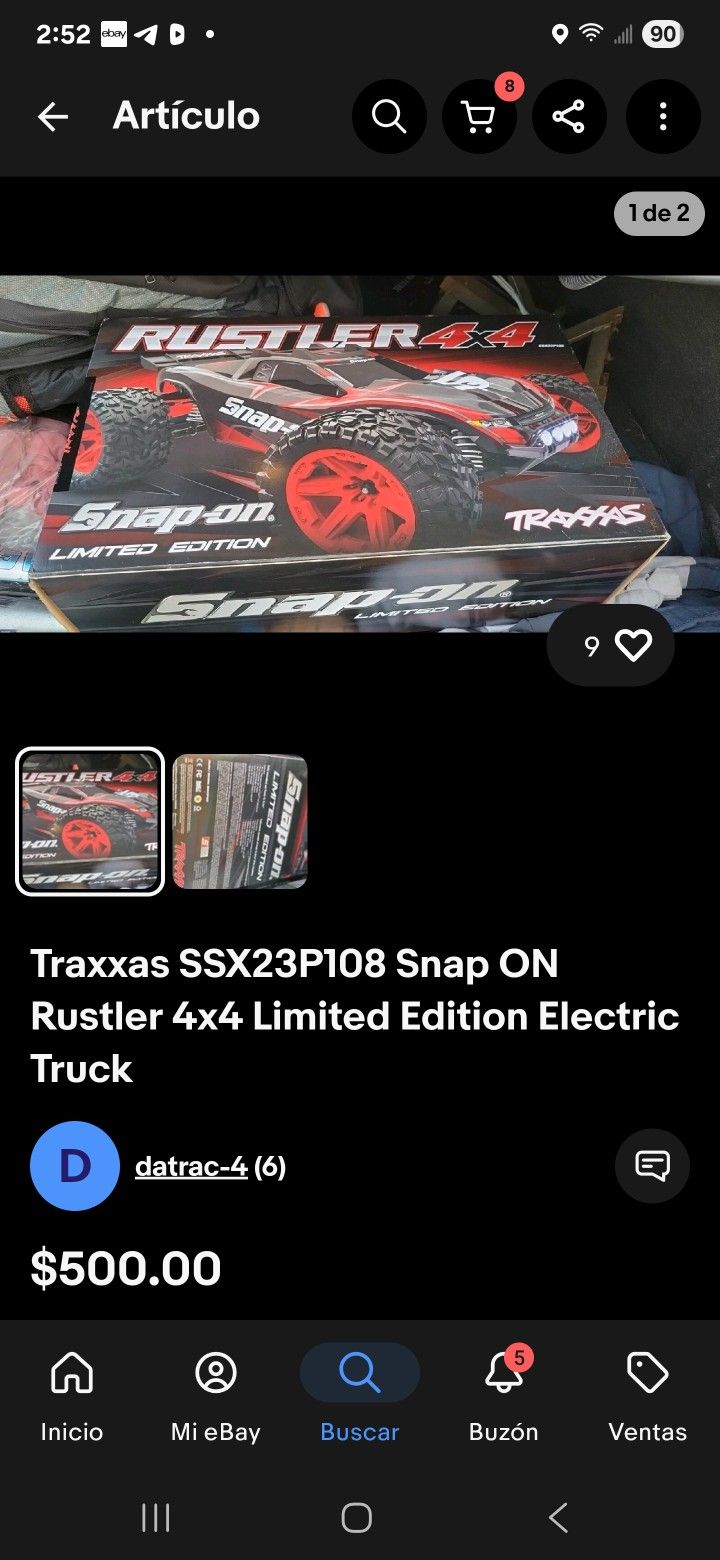This screenshot has width=720, height=1560.
Task: Open the shopping cart with 8 items
Action: tap(479, 116)
